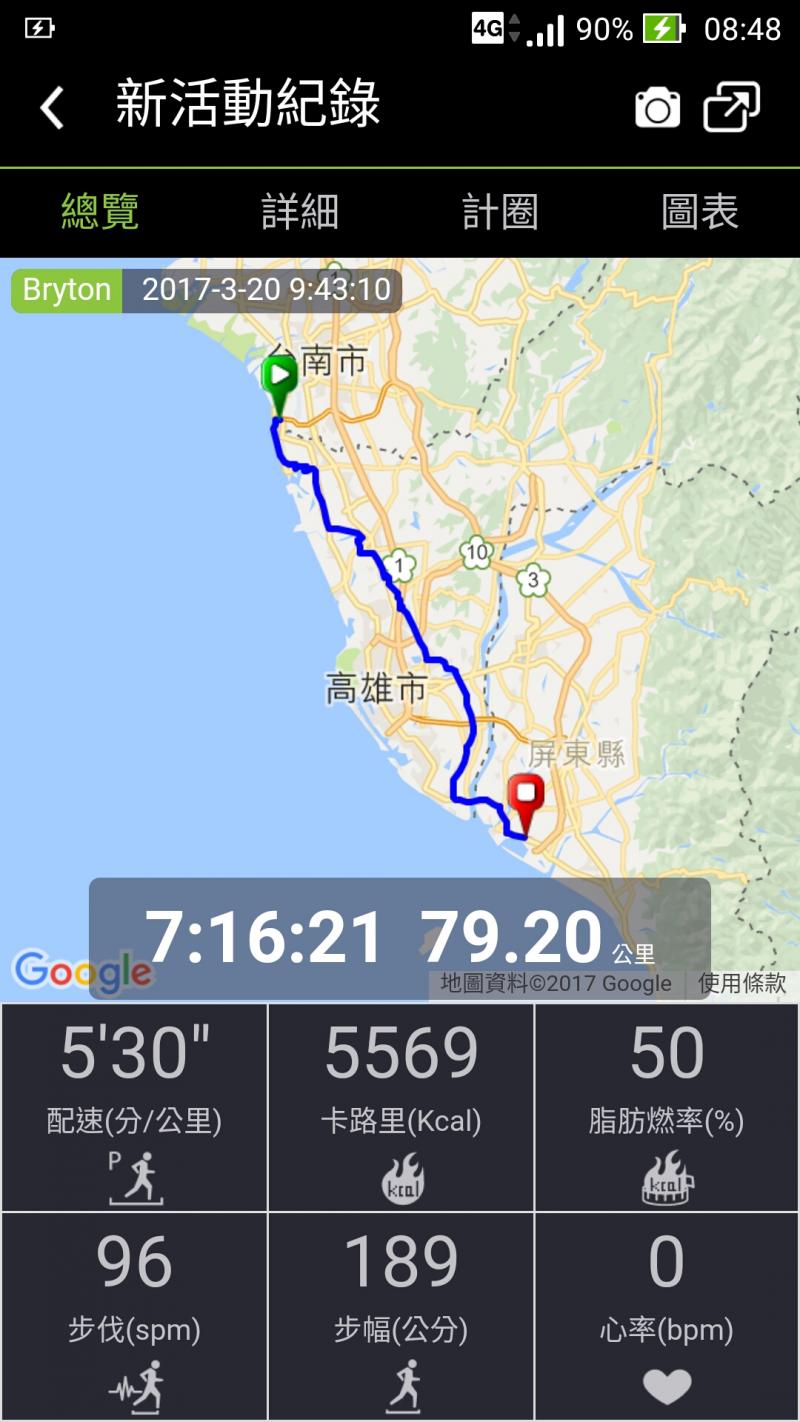The width and height of the screenshot is (800, 1422).
Task: Switch to the 詳細 tab
Action: point(300,213)
